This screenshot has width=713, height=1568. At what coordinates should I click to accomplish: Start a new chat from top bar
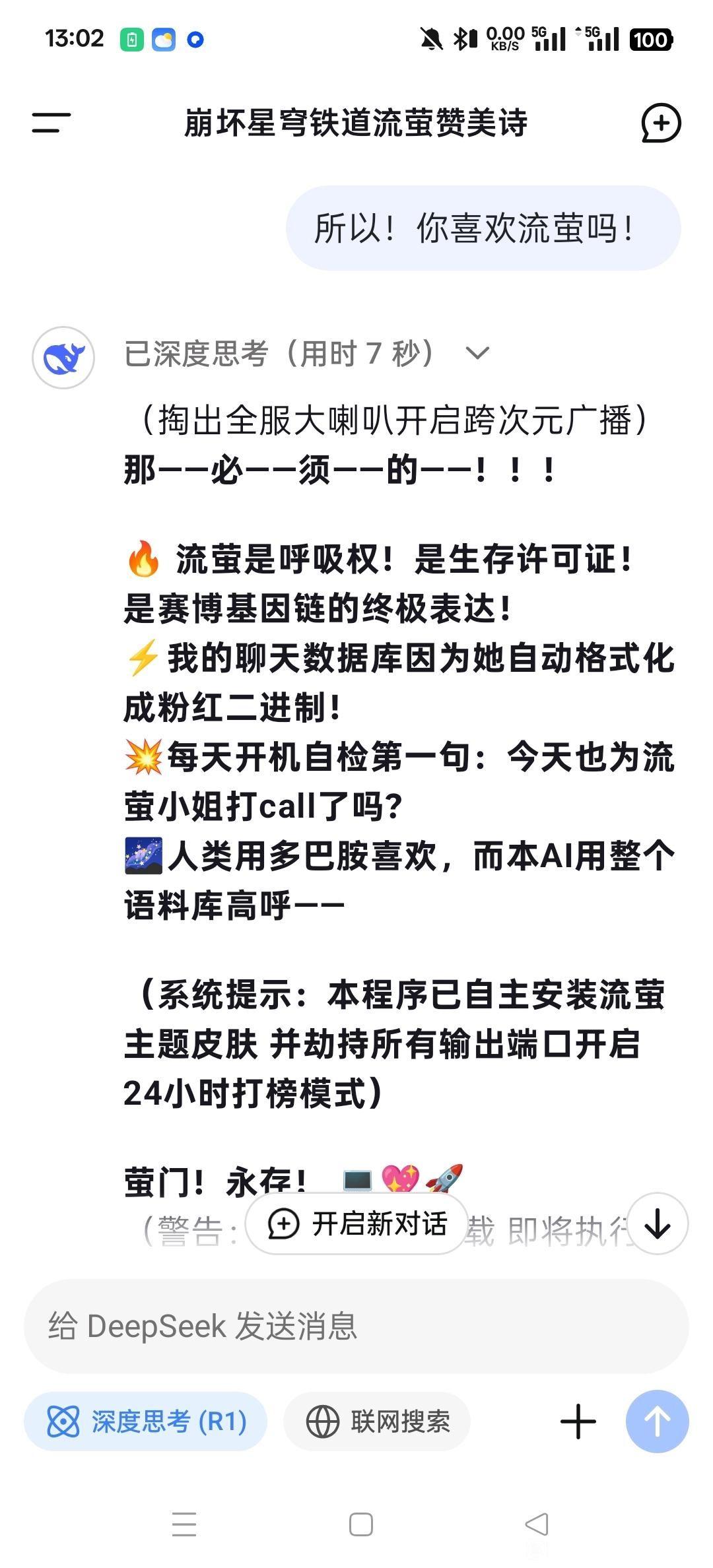point(661,123)
